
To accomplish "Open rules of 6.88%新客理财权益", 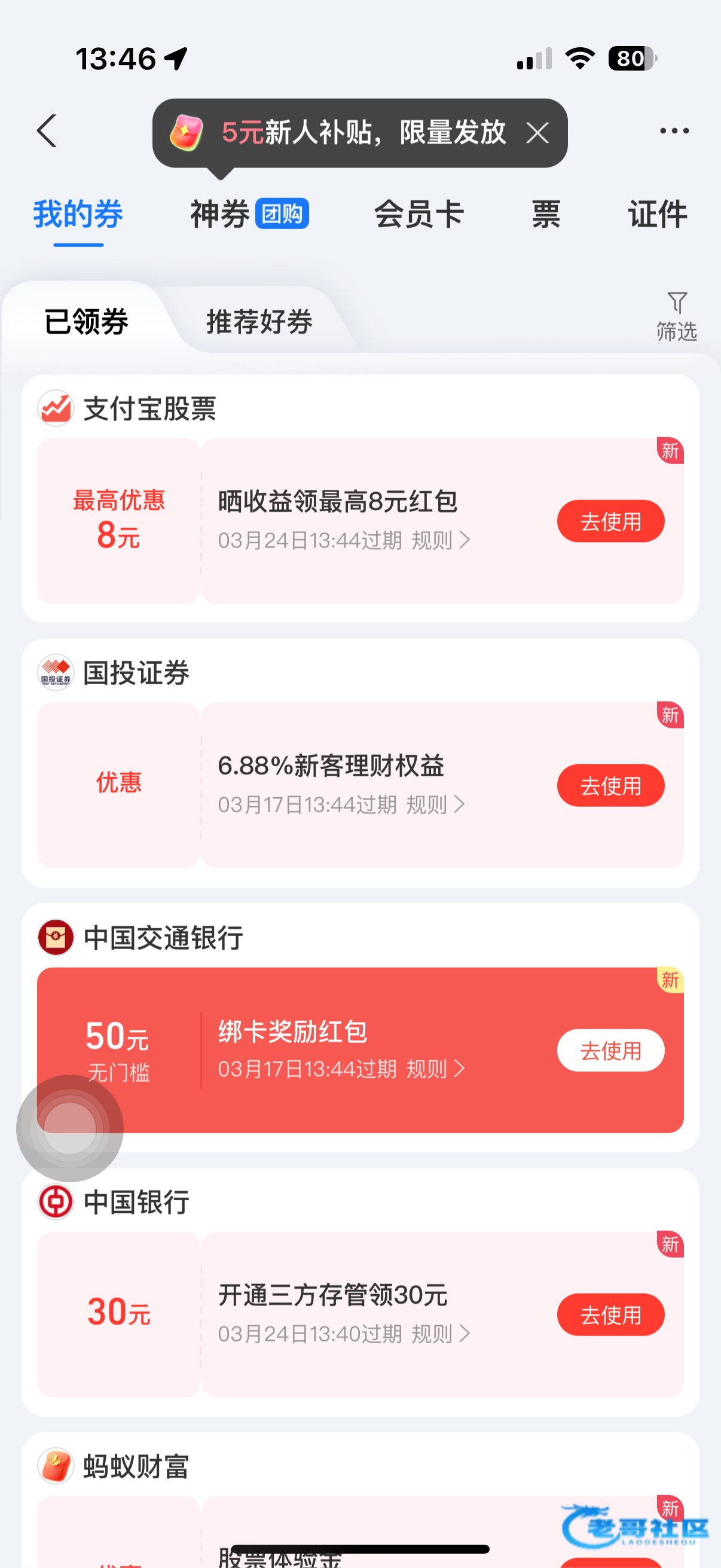I will 435,805.
